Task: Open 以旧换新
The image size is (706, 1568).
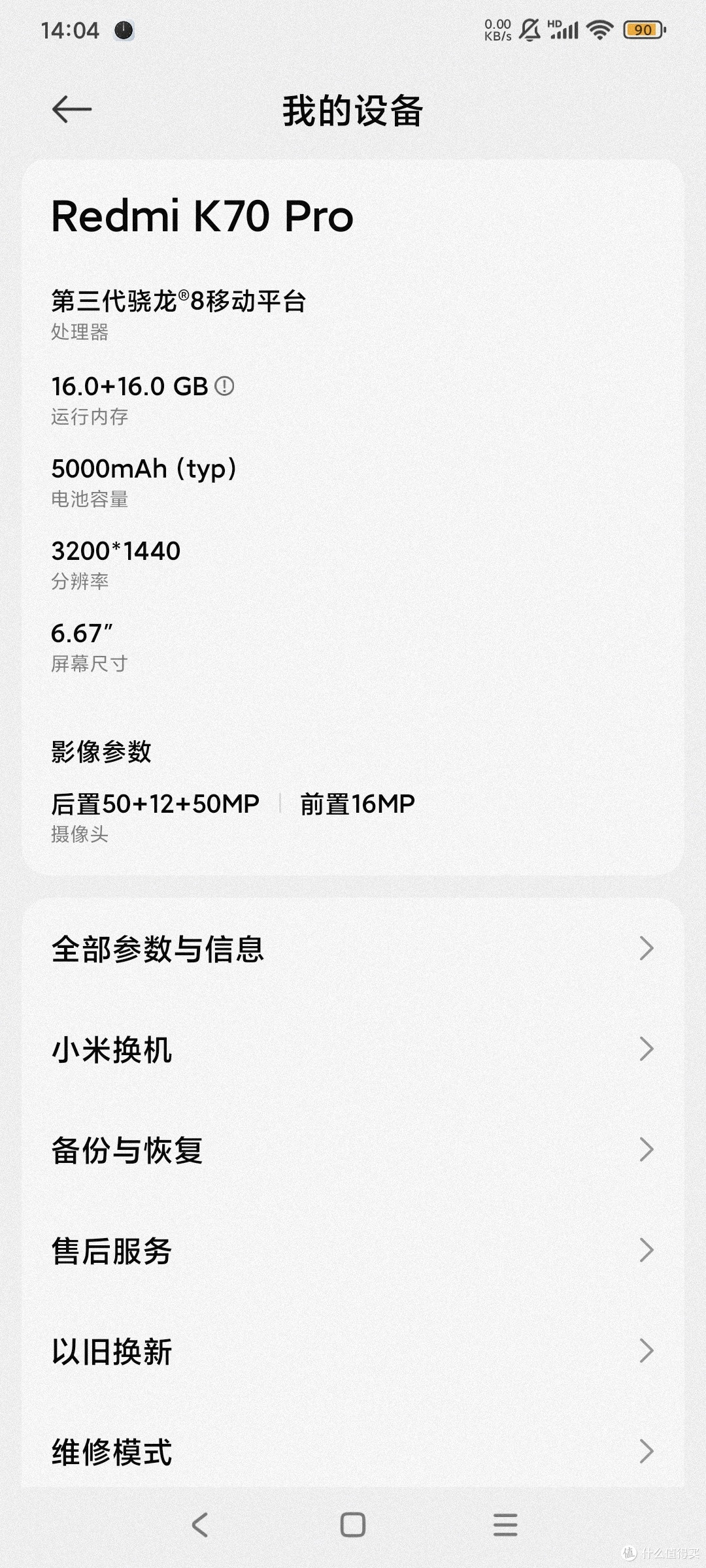Action: pos(353,1351)
